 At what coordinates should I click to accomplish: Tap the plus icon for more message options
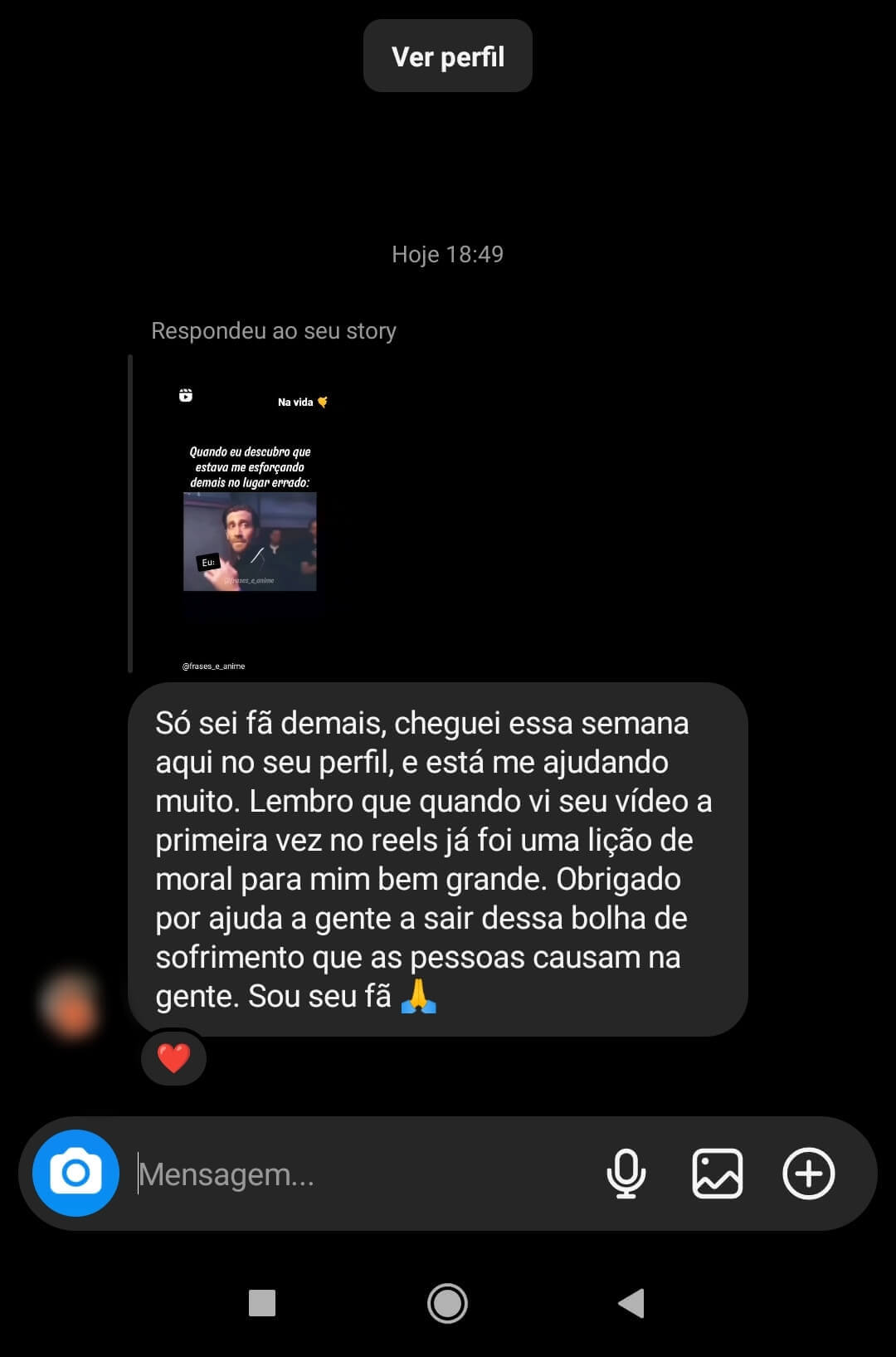click(x=809, y=1173)
